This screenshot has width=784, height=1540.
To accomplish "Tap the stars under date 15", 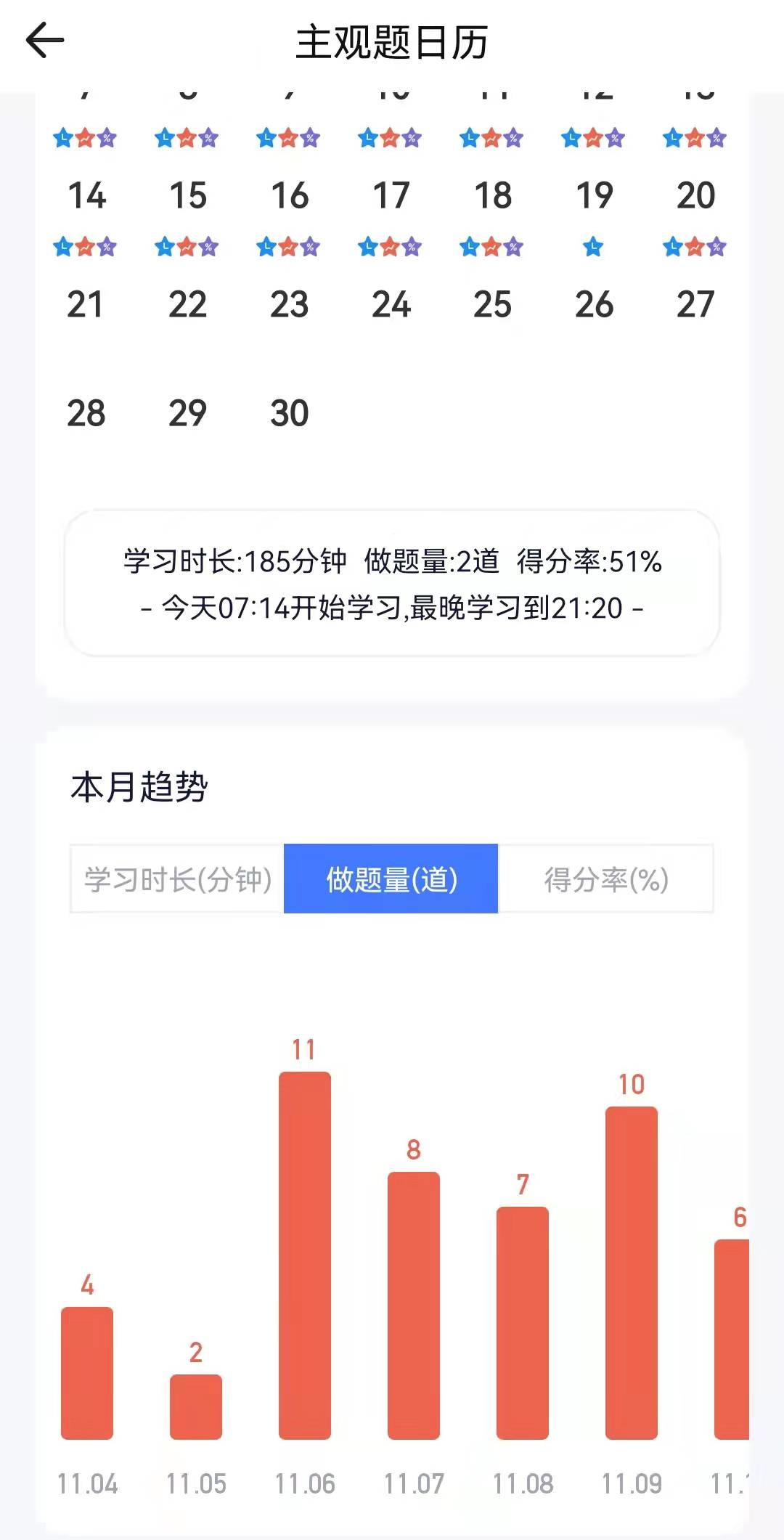I will click(x=187, y=247).
